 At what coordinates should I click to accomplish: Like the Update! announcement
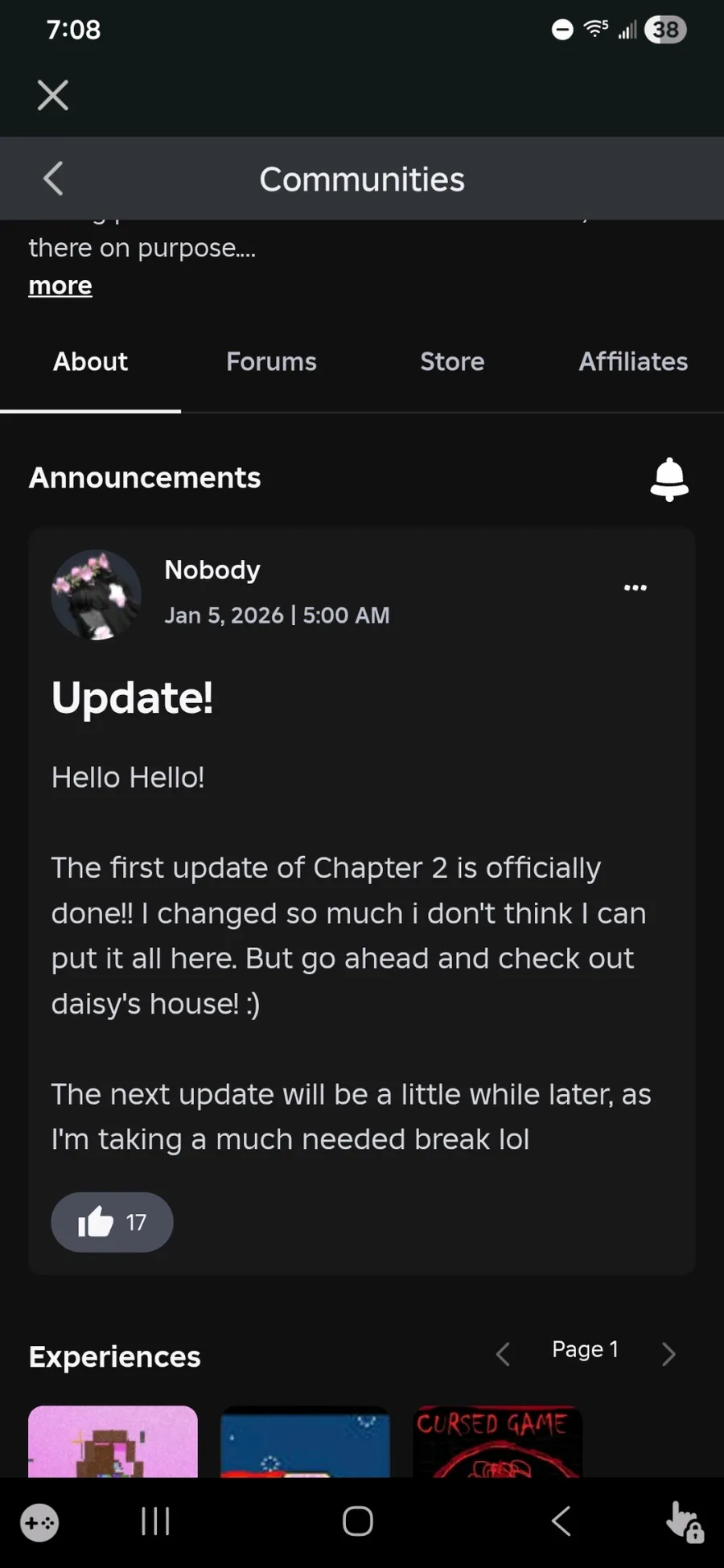[x=112, y=1222]
